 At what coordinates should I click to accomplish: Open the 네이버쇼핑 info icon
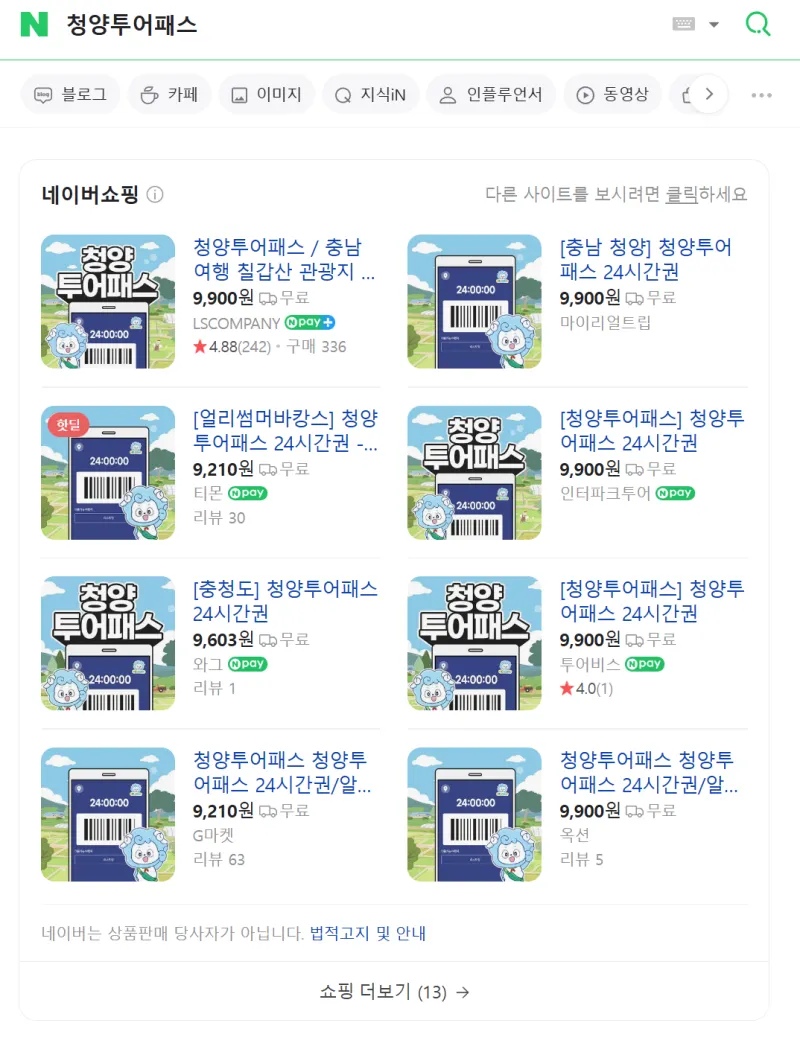pyautogui.click(x=155, y=195)
